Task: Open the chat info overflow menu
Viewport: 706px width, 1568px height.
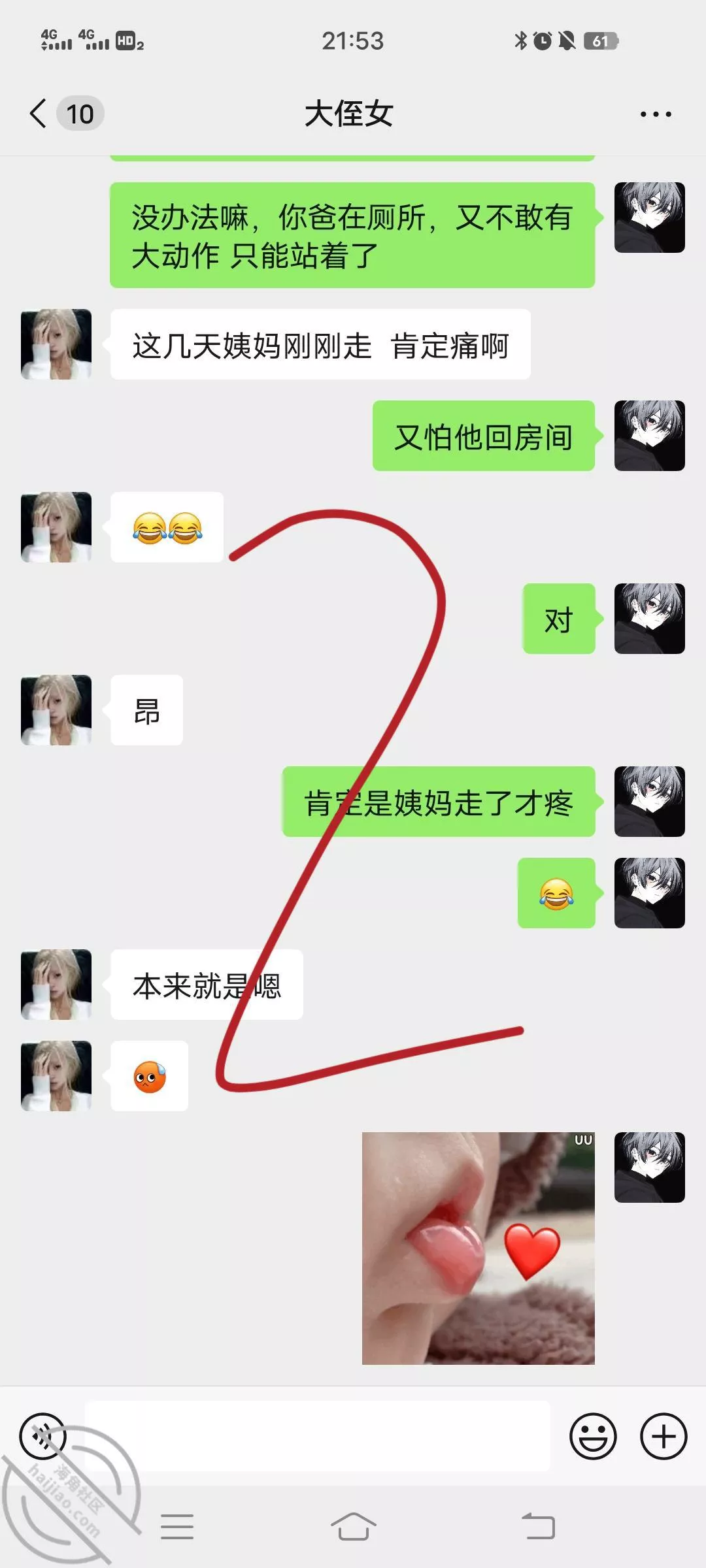Action: tap(655, 114)
